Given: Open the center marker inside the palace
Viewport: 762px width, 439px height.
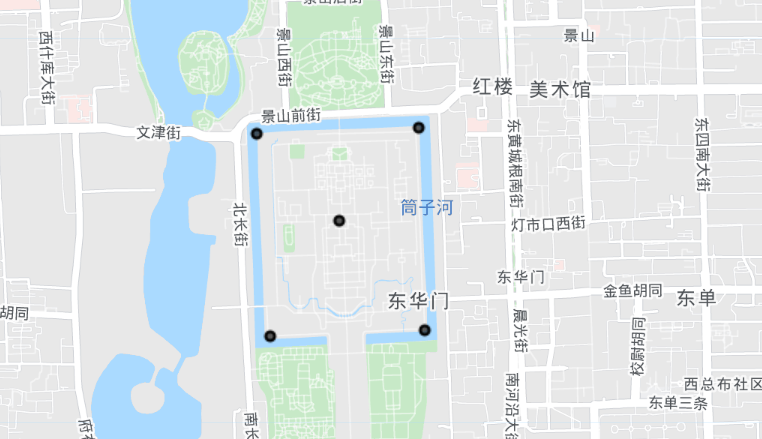Looking at the screenshot, I should [x=340, y=221].
